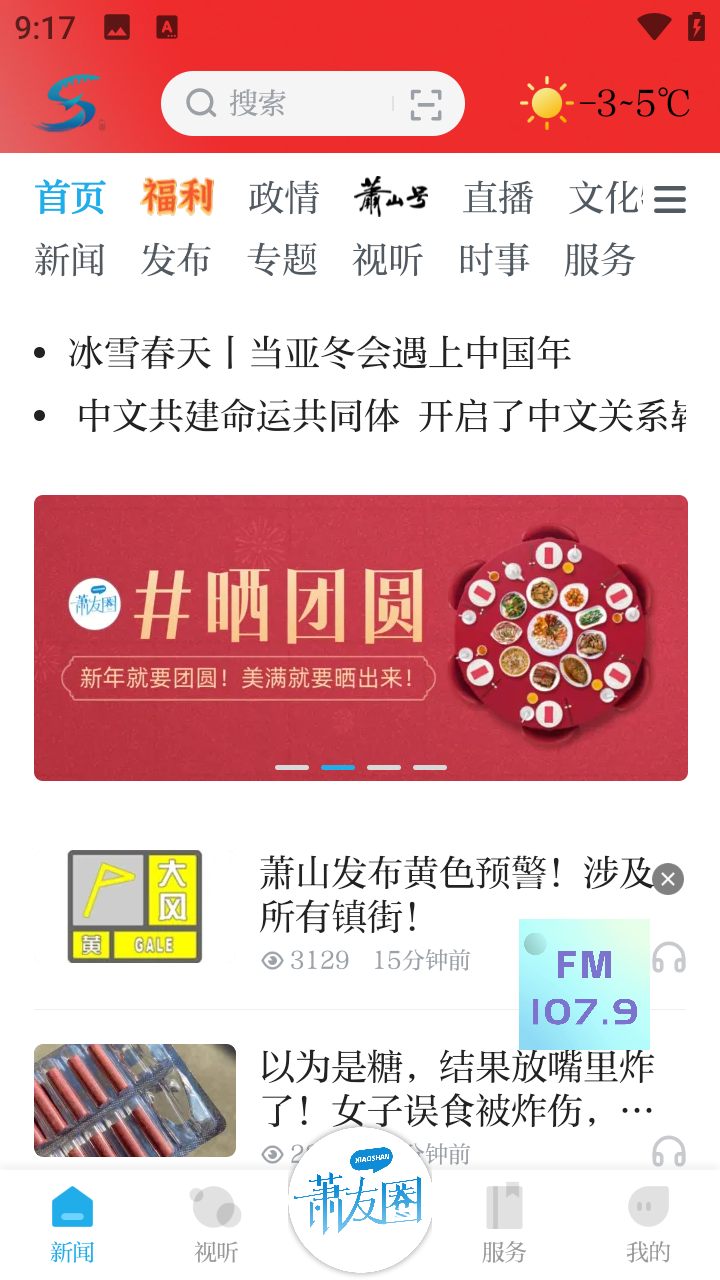This screenshot has width=720, height=1280.
Task: Open the 发布 sub-category
Action: click(x=175, y=260)
